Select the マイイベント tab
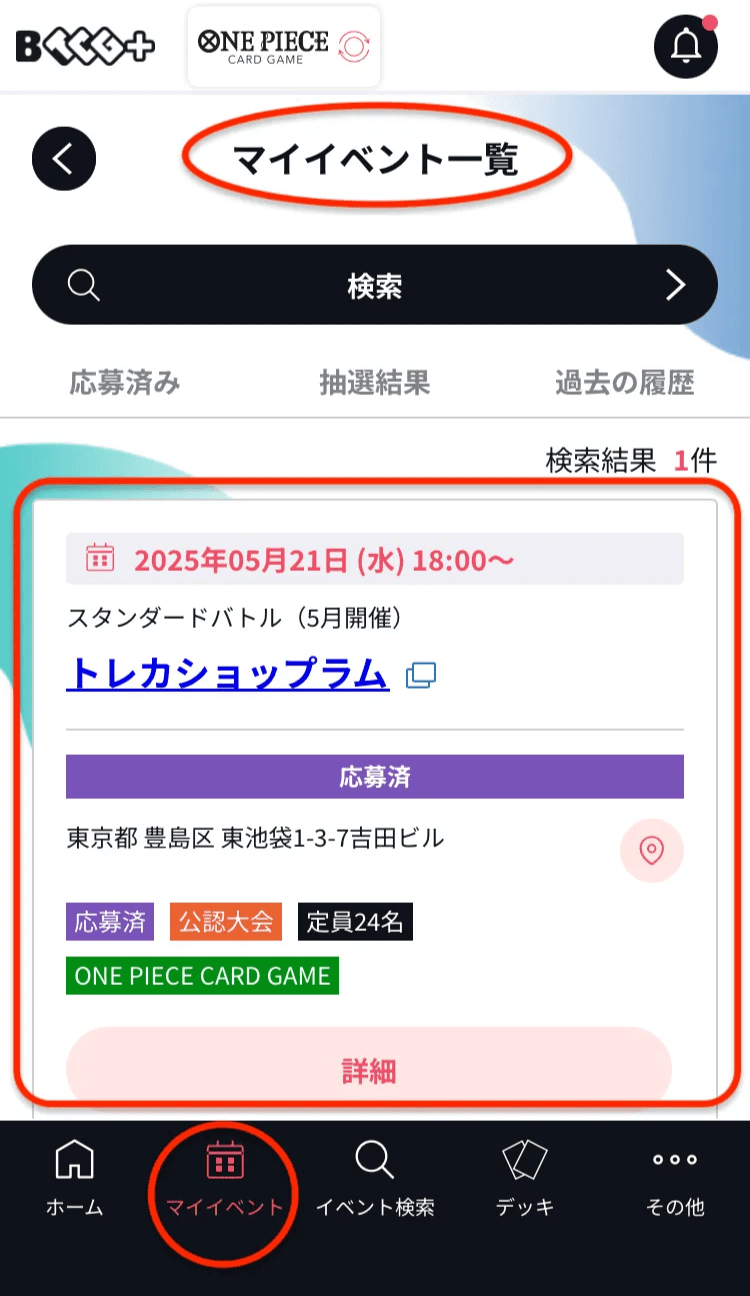 (x=225, y=1180)
